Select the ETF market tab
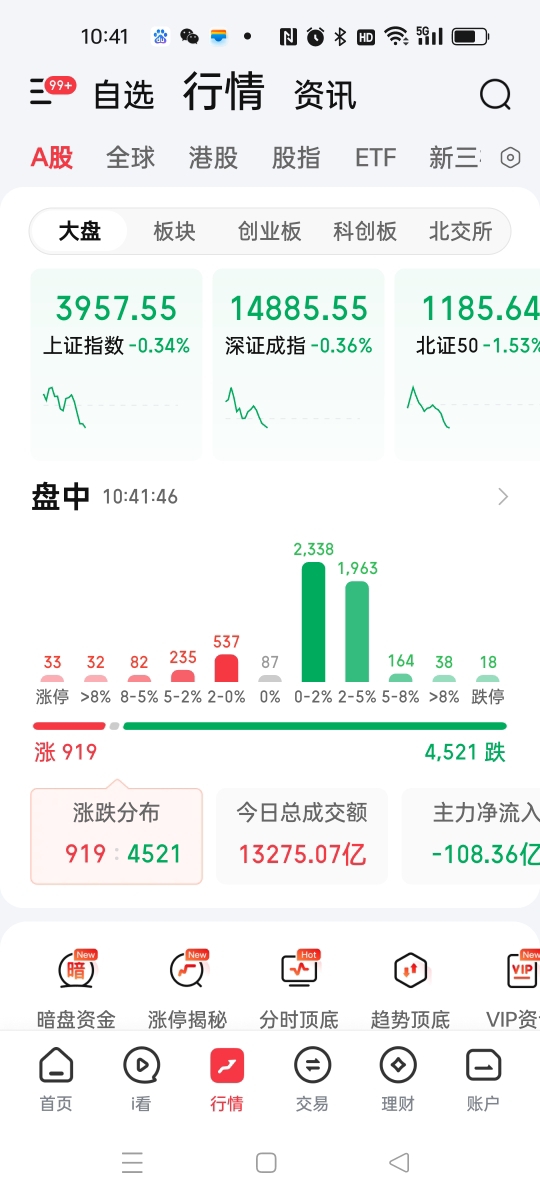 (376, 157)
